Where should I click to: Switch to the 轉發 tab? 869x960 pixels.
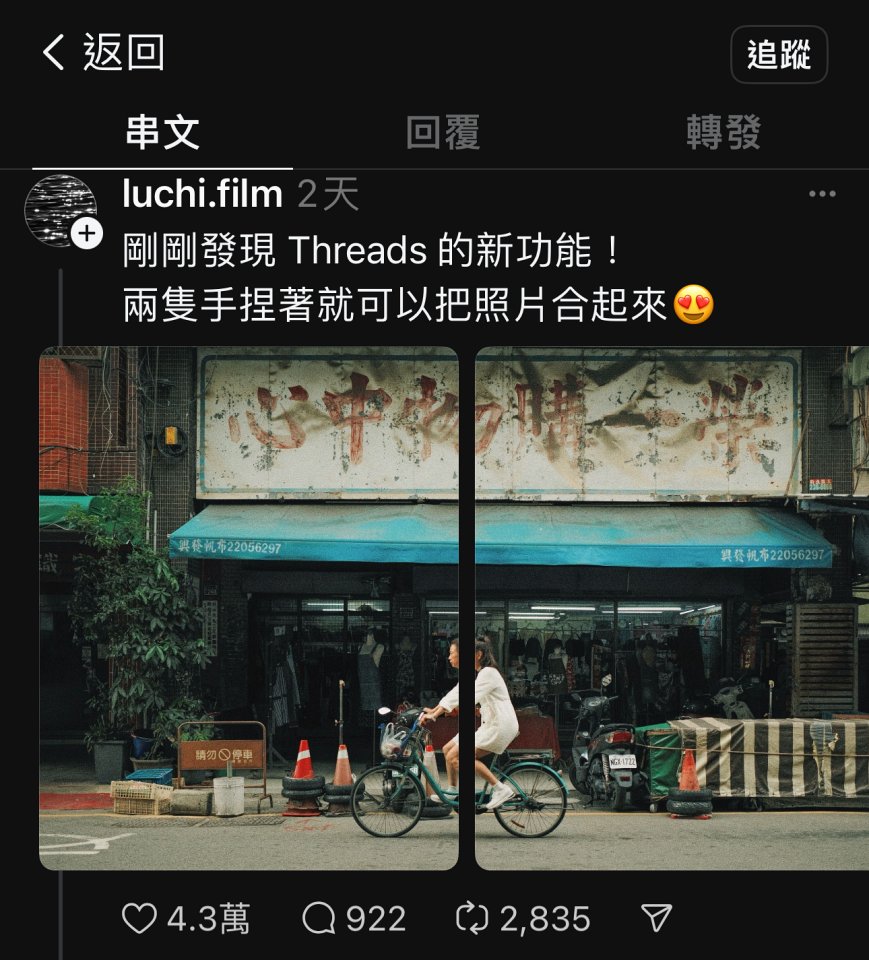pyautogui.click(x=723, y=133)
